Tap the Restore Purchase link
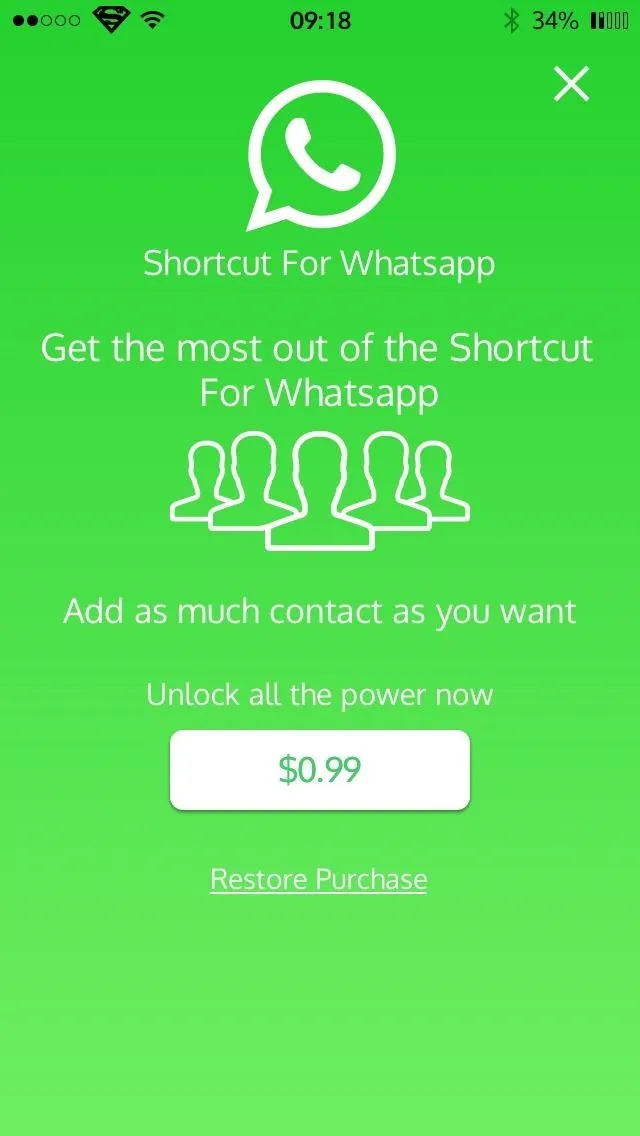The width and height of the screenshot is (640, 1136). [318, 879]
